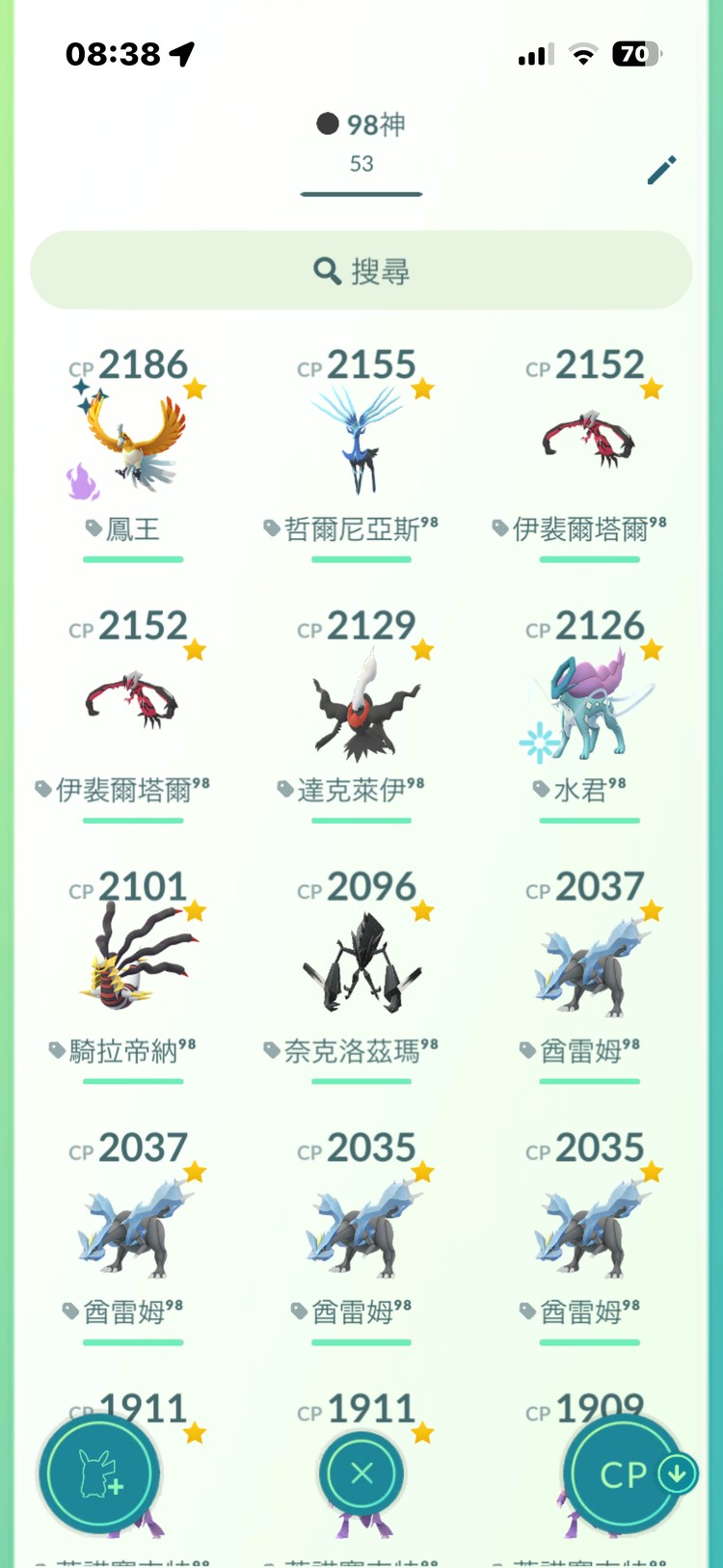Tap the 搜尋 search bar
Image resolution: width=723 pixels, height=1568 pixels.
tap(361, 271)
